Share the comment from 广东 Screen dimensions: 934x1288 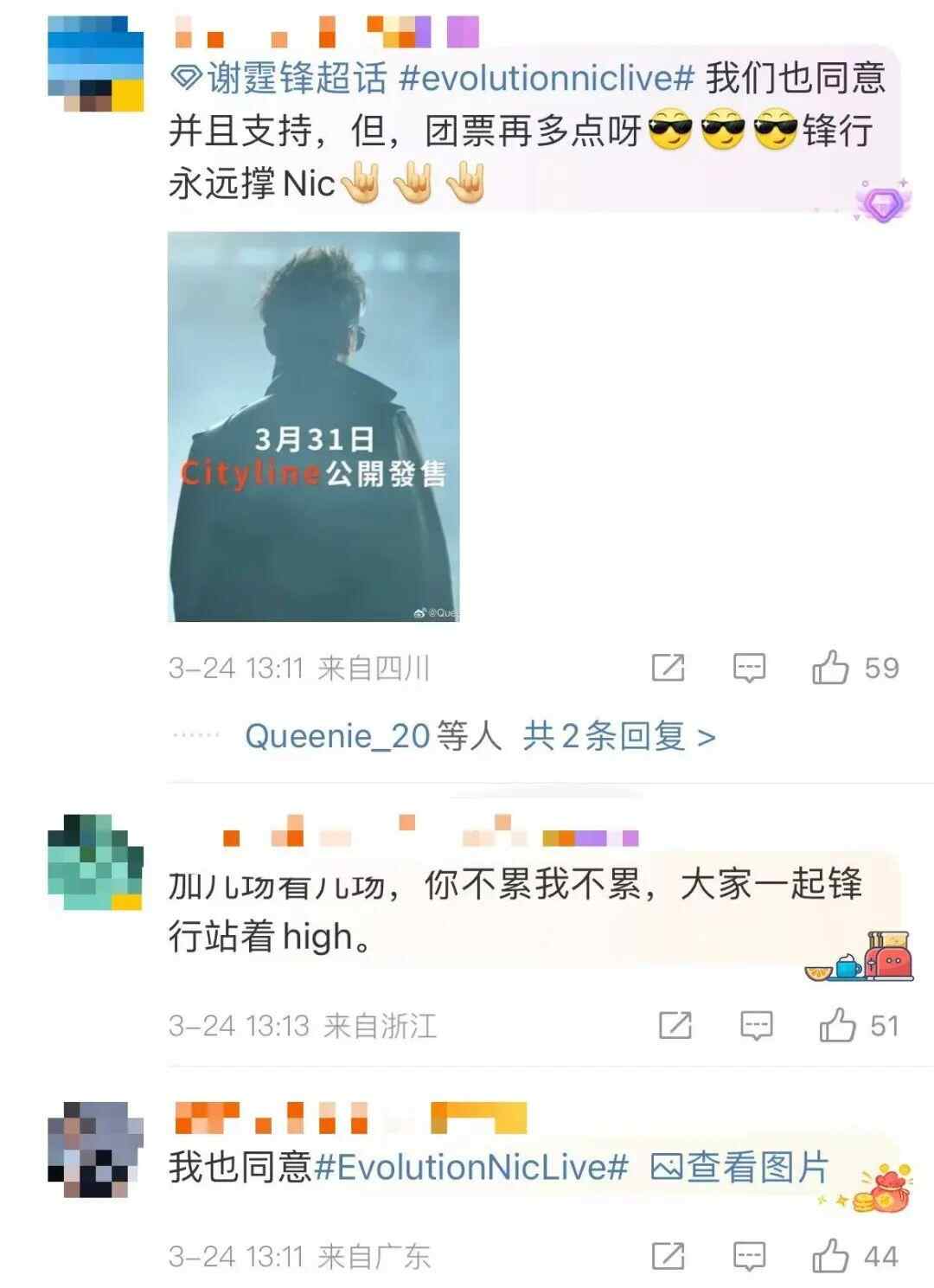(x=668, y=1256)
